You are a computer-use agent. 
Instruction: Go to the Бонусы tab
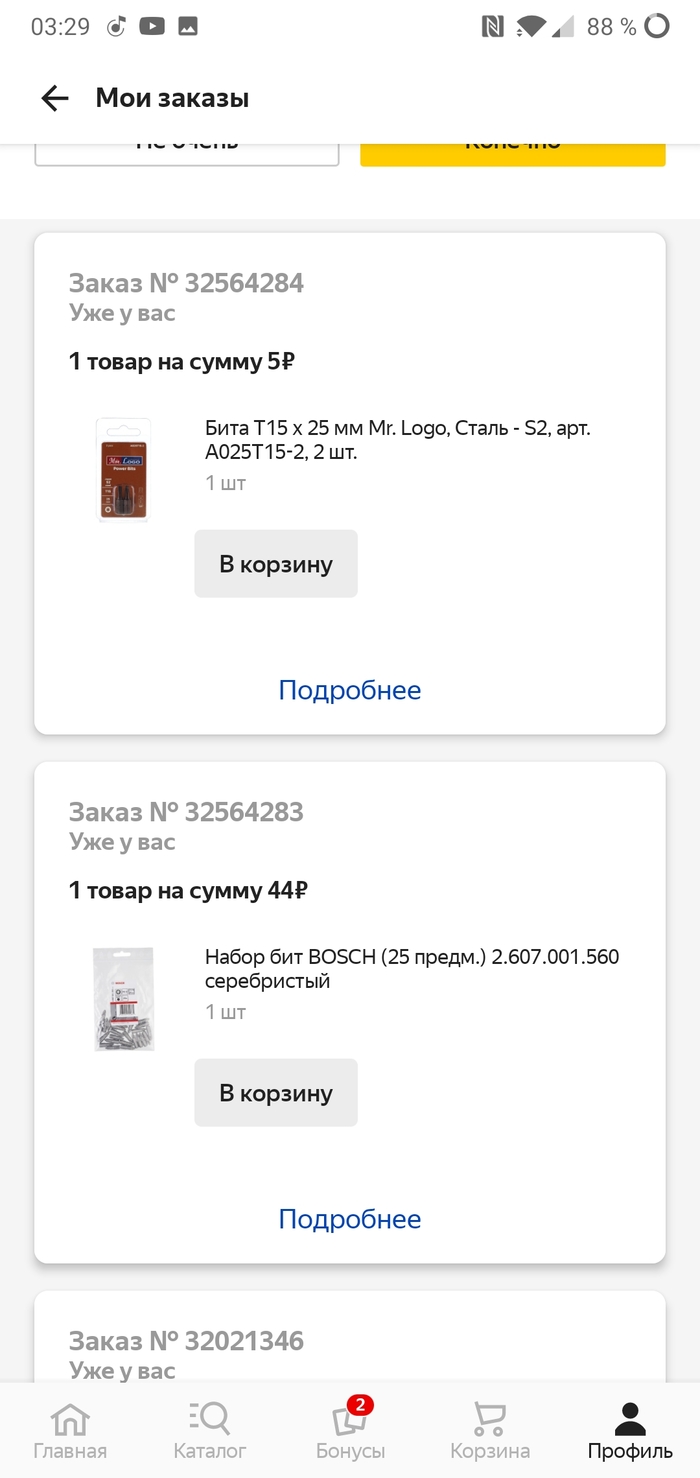pos(350,1431)
